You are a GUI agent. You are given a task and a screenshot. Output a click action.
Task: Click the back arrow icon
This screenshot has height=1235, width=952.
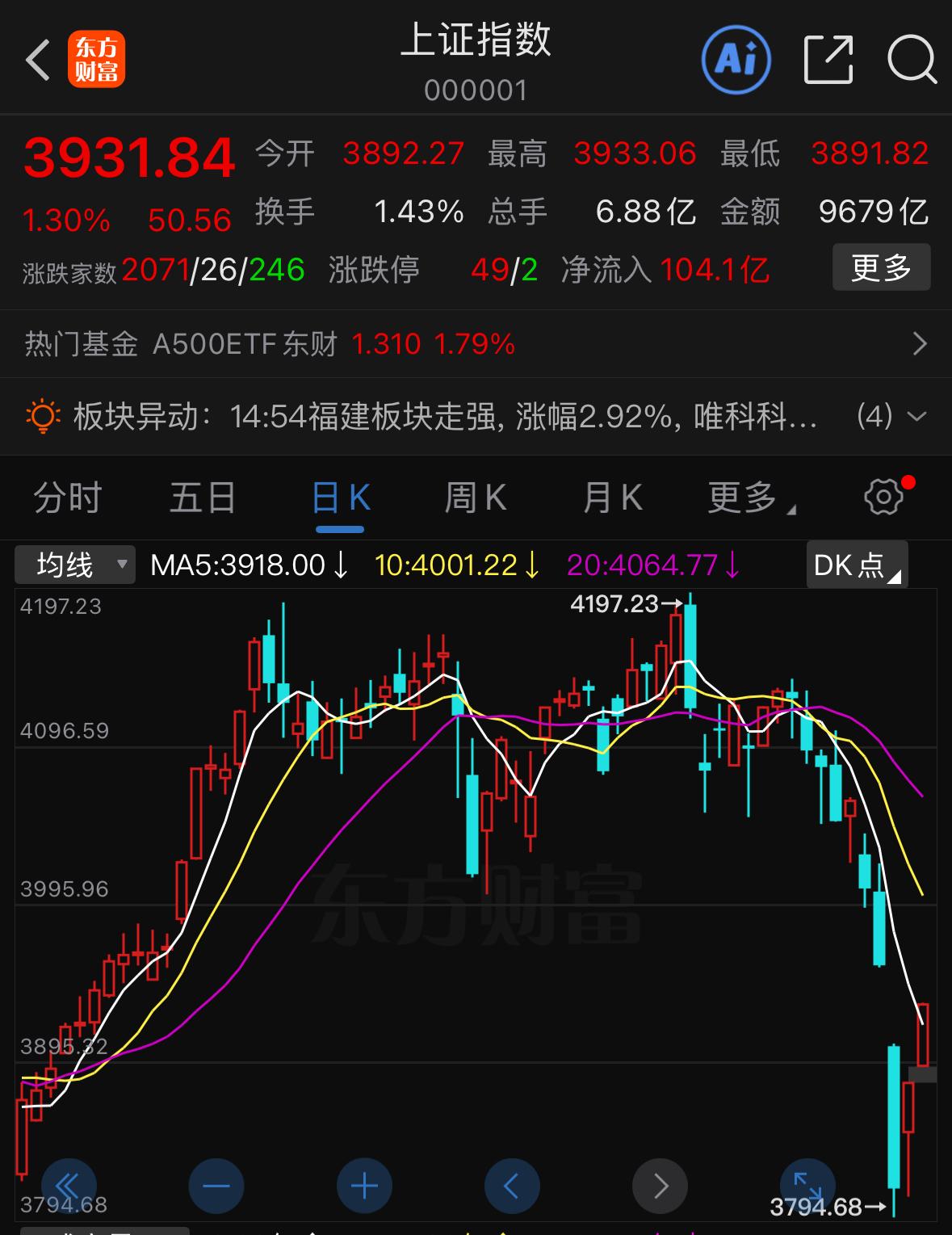click(38, 61)
